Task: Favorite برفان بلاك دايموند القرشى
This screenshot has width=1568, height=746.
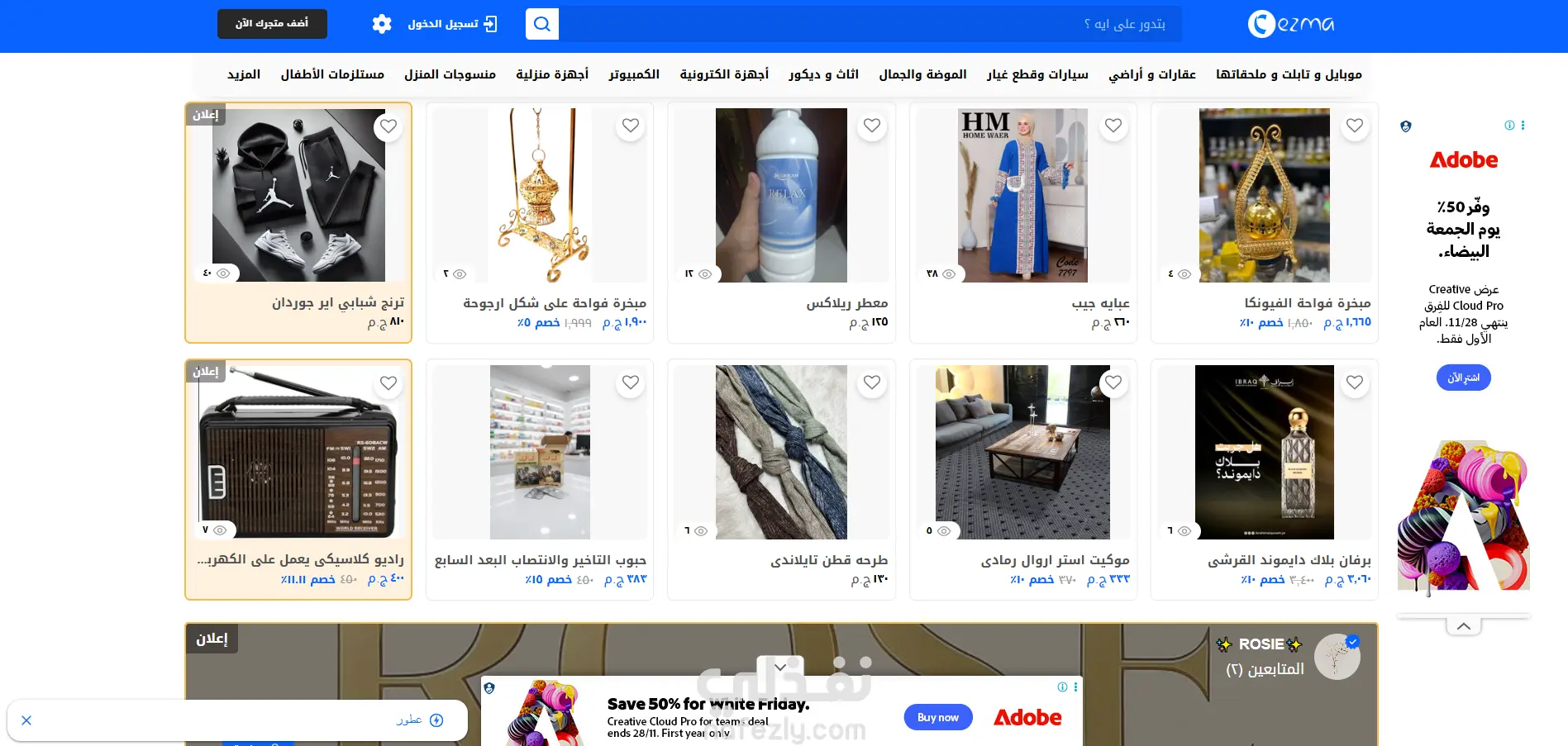Action: (1355, 383)
